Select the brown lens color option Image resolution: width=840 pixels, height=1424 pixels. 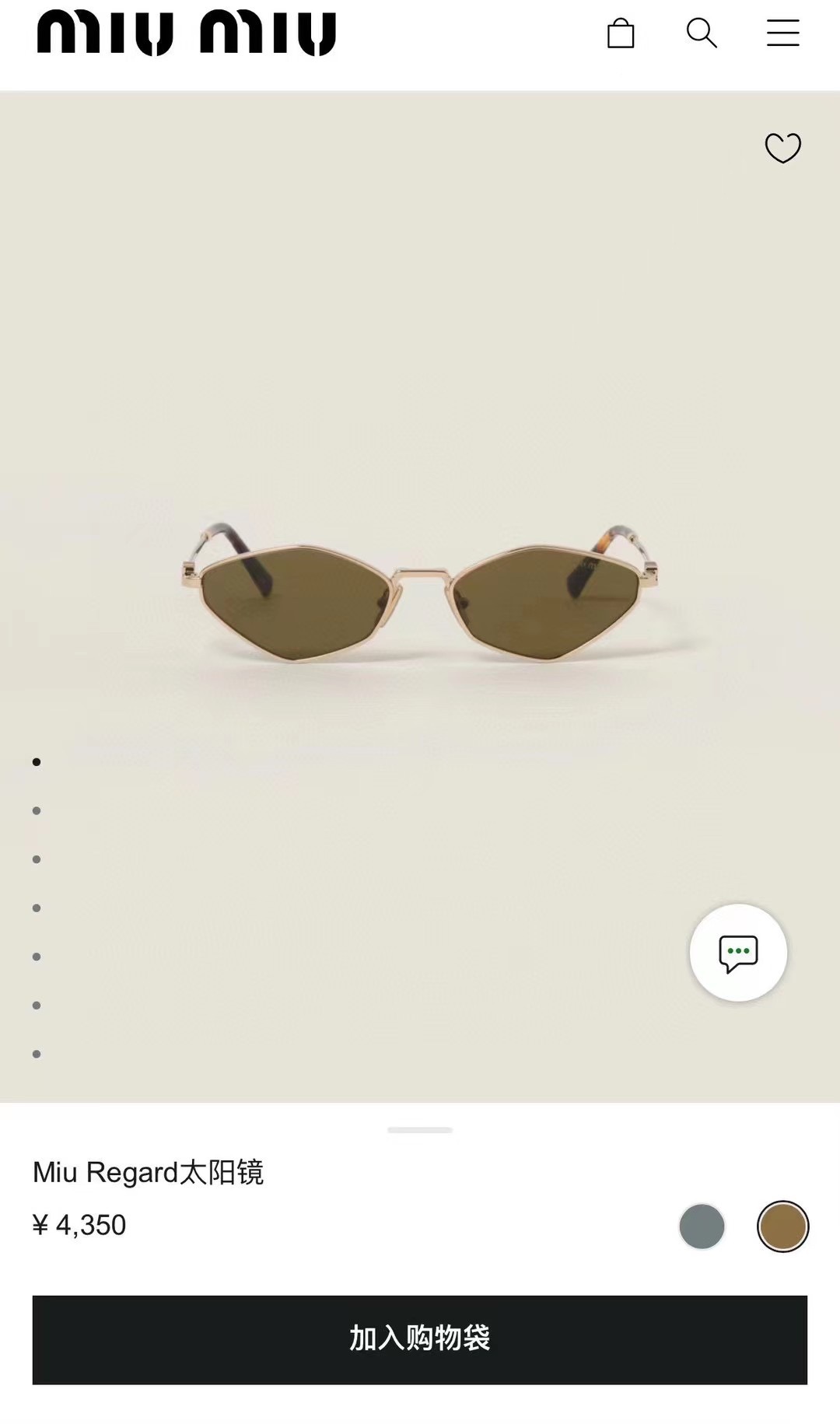(x=783, y=1226)
